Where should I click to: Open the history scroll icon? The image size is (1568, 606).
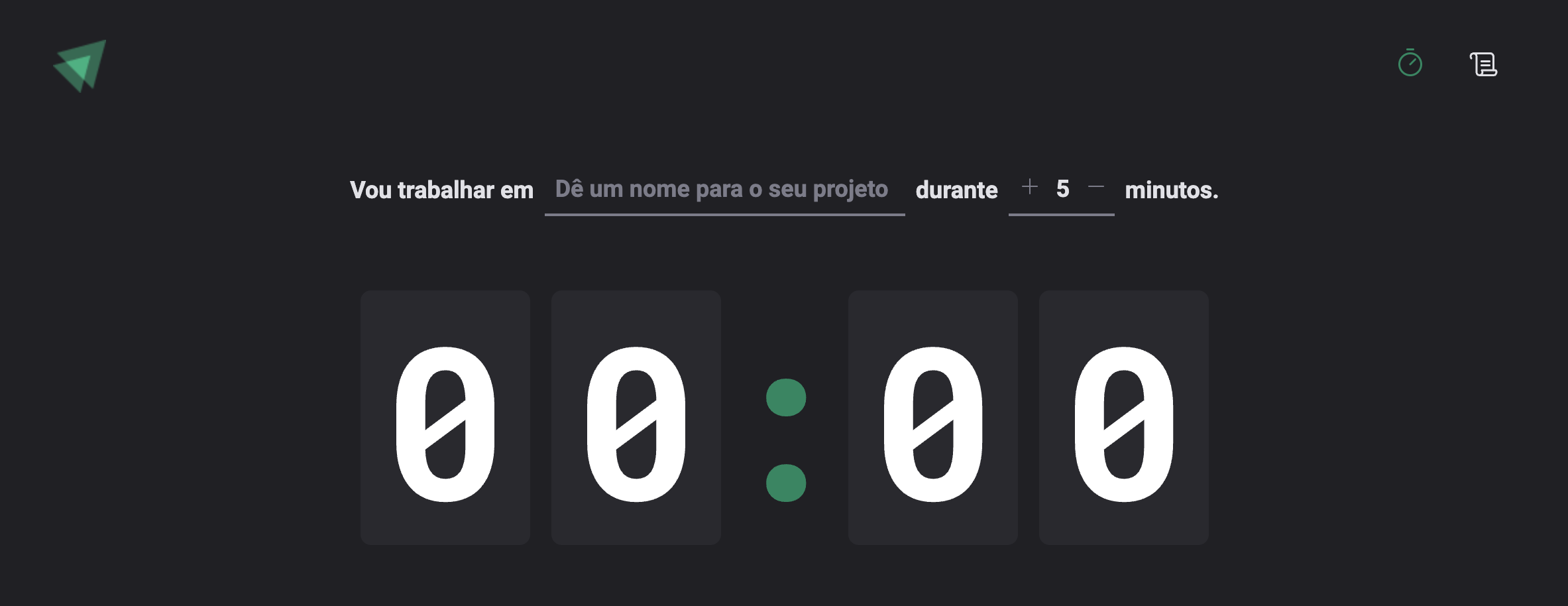pos(1483,64)
